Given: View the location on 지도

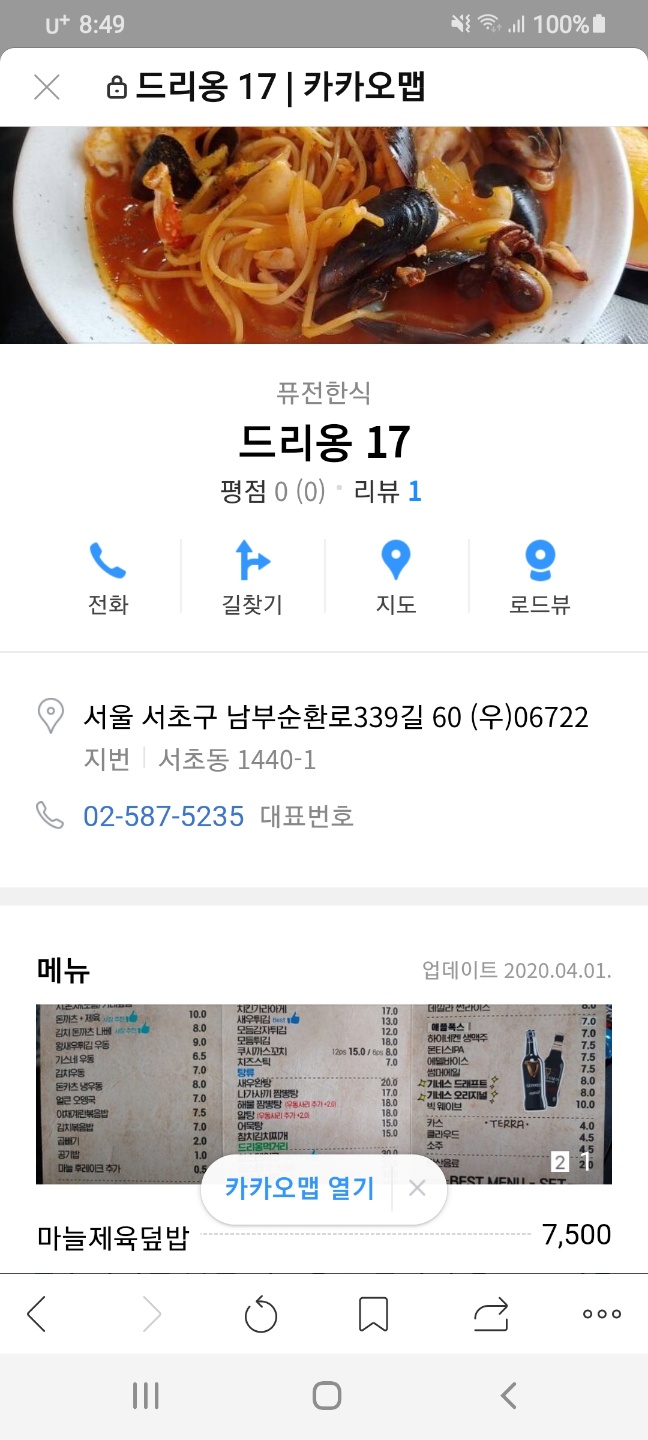Looking at the screenshot, I should point(395,577).
